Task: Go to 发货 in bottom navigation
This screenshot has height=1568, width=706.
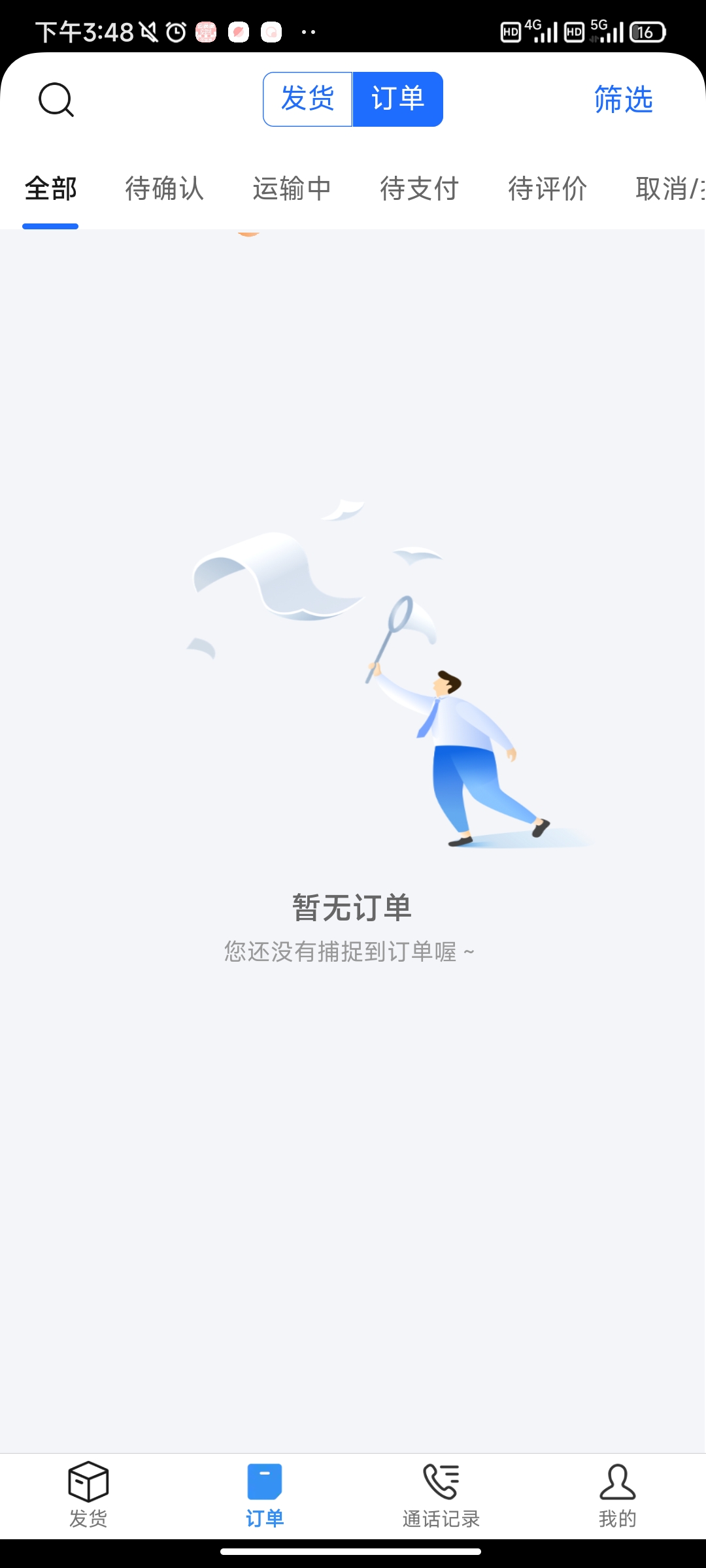Action: point(88,1495)
